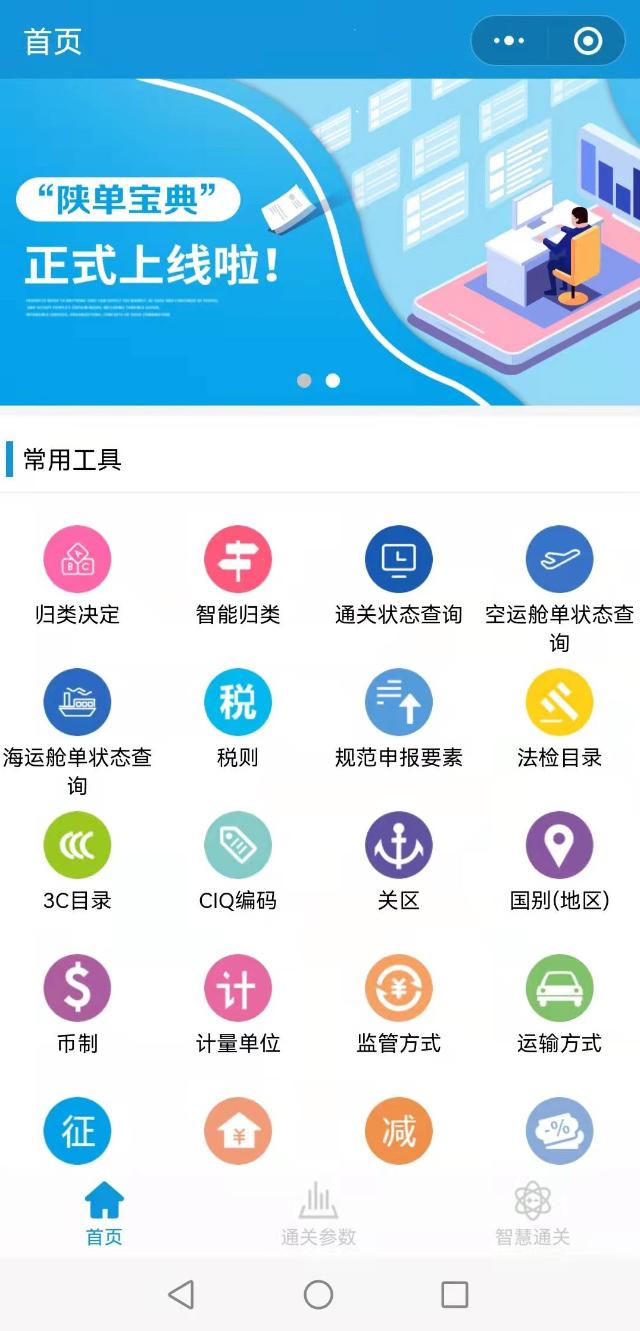The width and height of the screenshot is (640, 1331).
Task: Open 关区 reference
Action: (398, 846)
